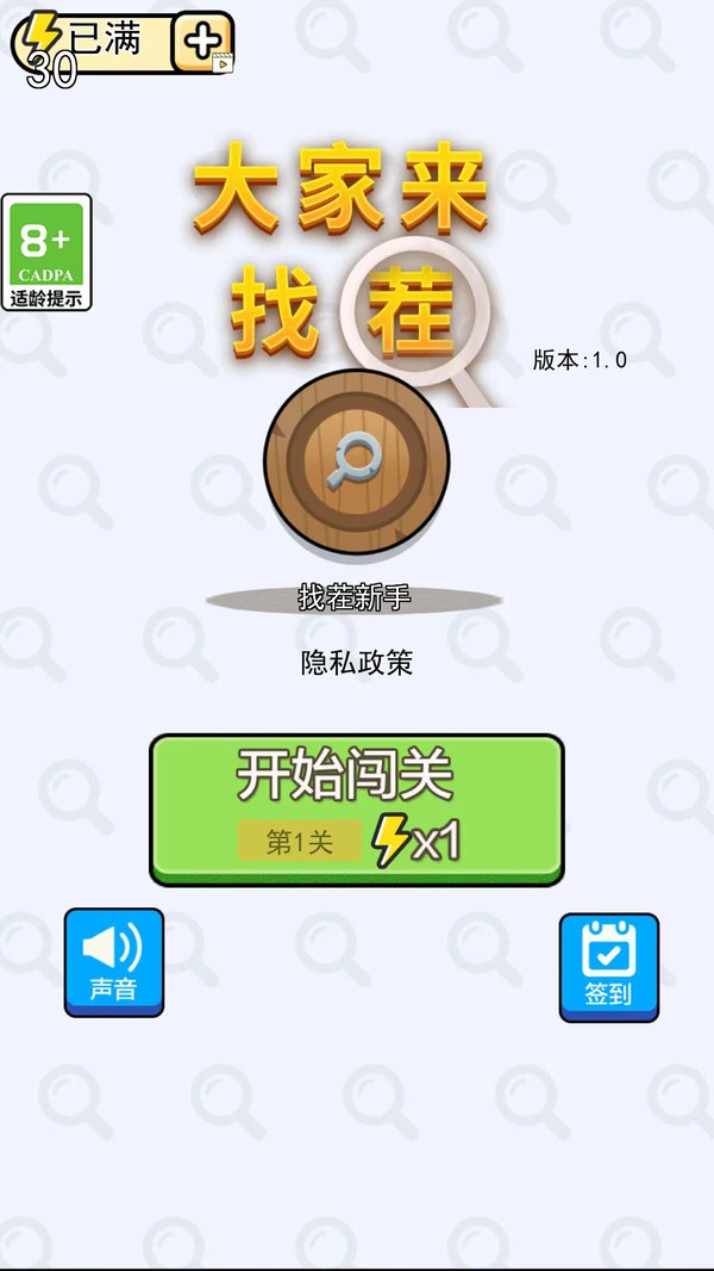The width and height of the screenshot is (714, 1271).
Task: Tap the wooden rank badge 找茬新手
Action: tap(356, 462)
